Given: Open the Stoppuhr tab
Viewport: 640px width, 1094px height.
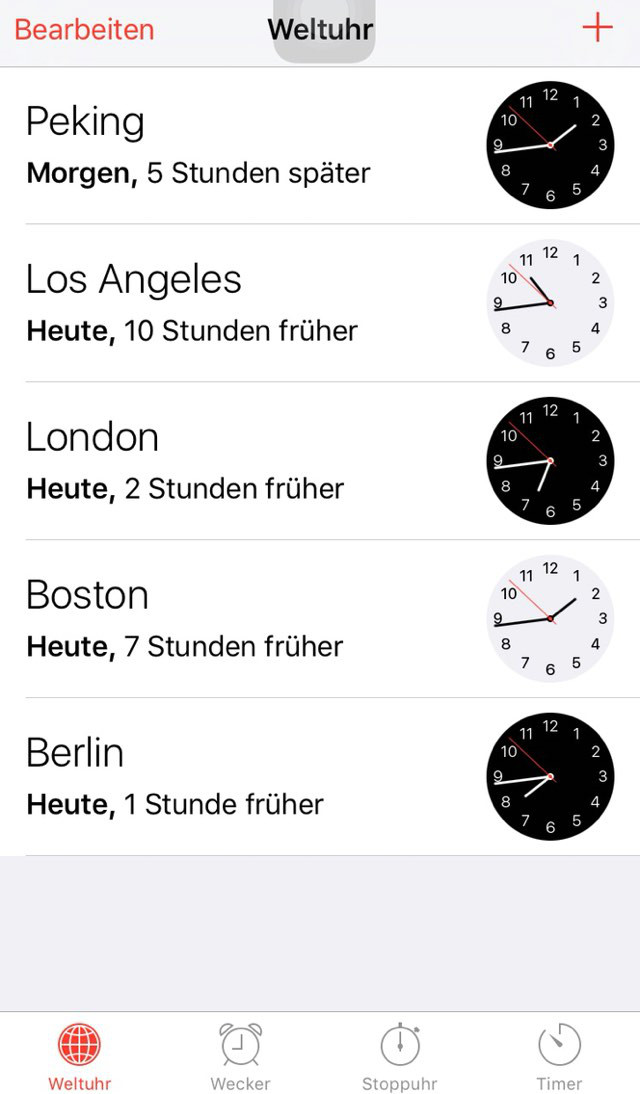Looking at the screenshot, I should [399, 1056].
